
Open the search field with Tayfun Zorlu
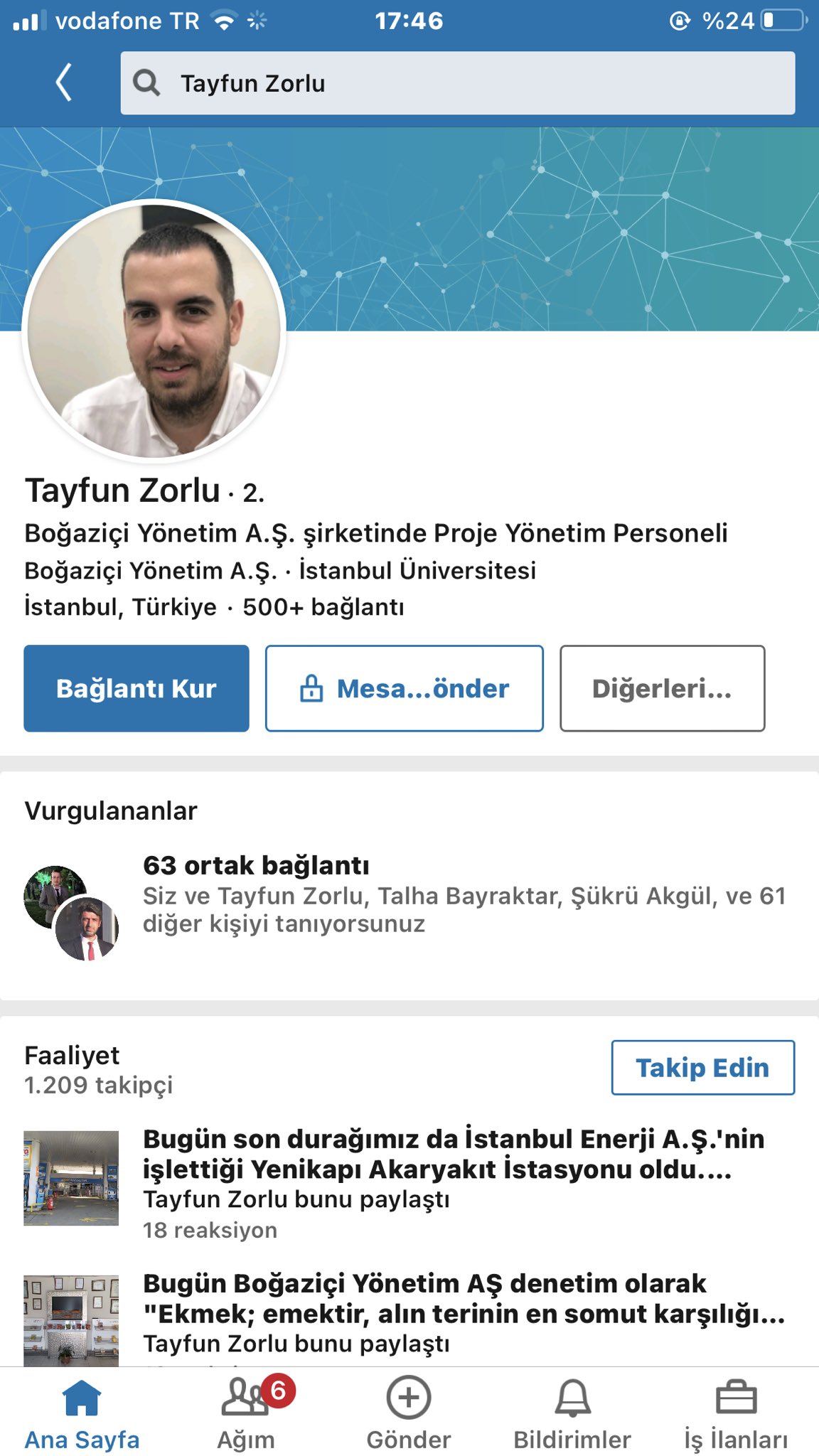[x=457, y=83]
